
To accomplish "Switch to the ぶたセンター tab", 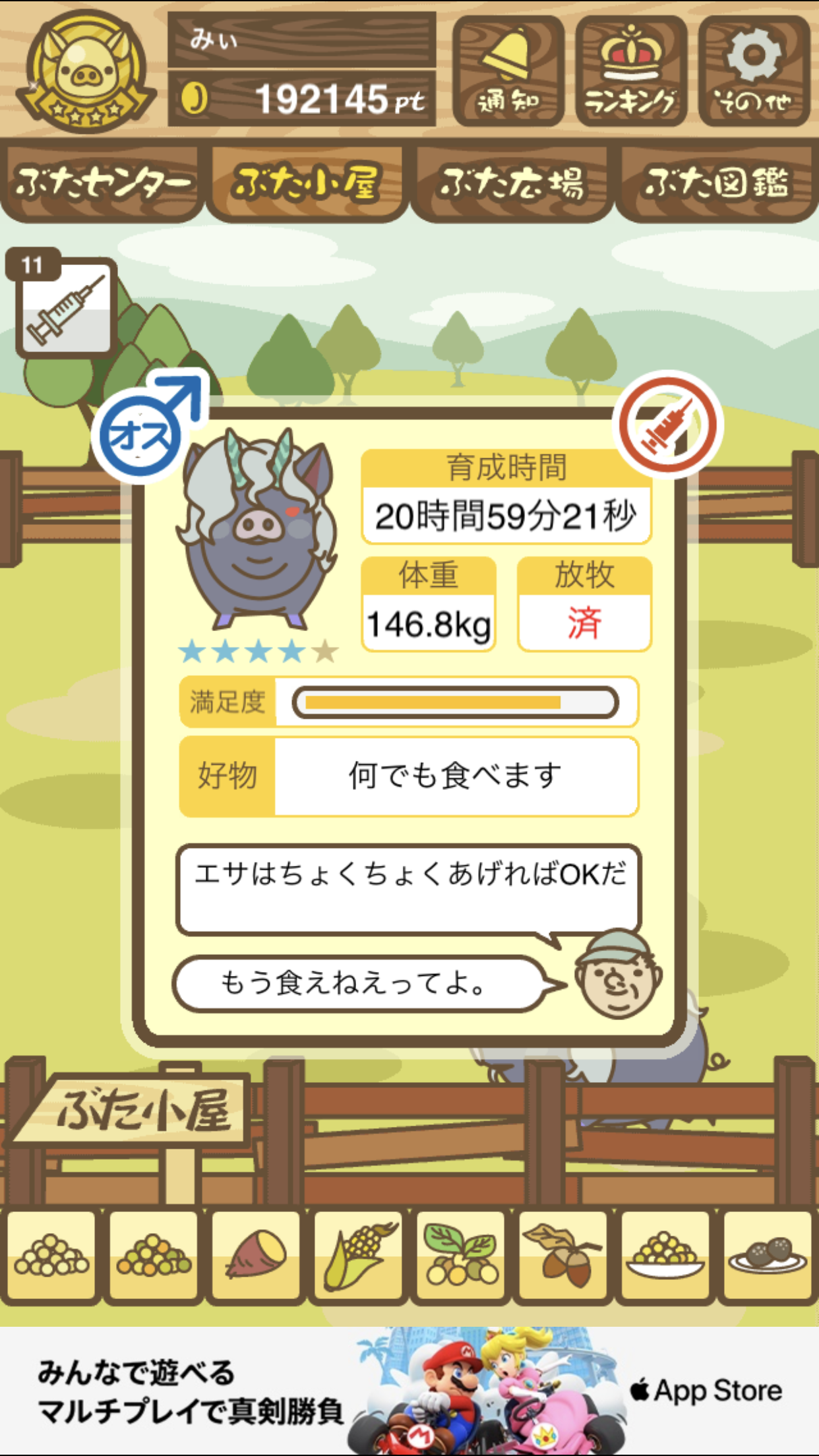I will [x=103, y=183].
